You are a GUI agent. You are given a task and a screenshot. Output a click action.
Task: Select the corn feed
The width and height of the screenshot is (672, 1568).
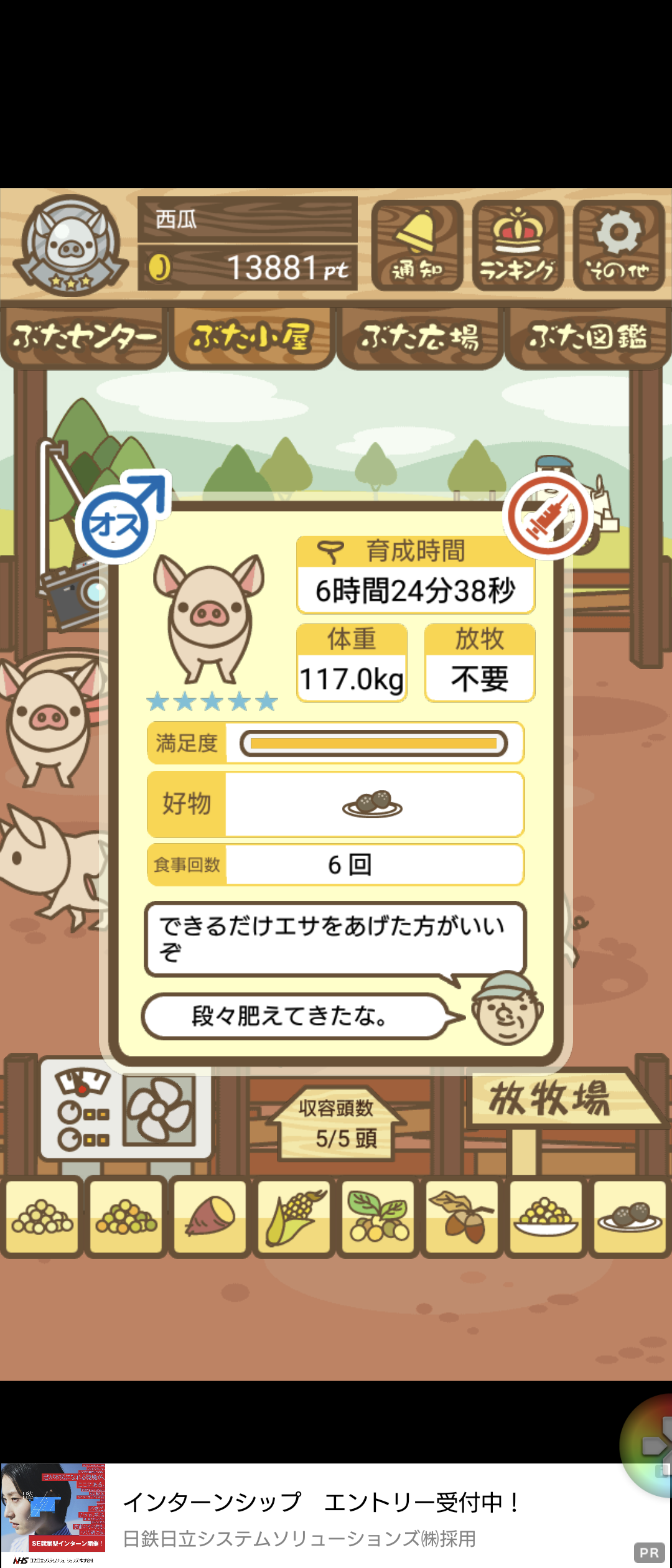(294, 1216)
